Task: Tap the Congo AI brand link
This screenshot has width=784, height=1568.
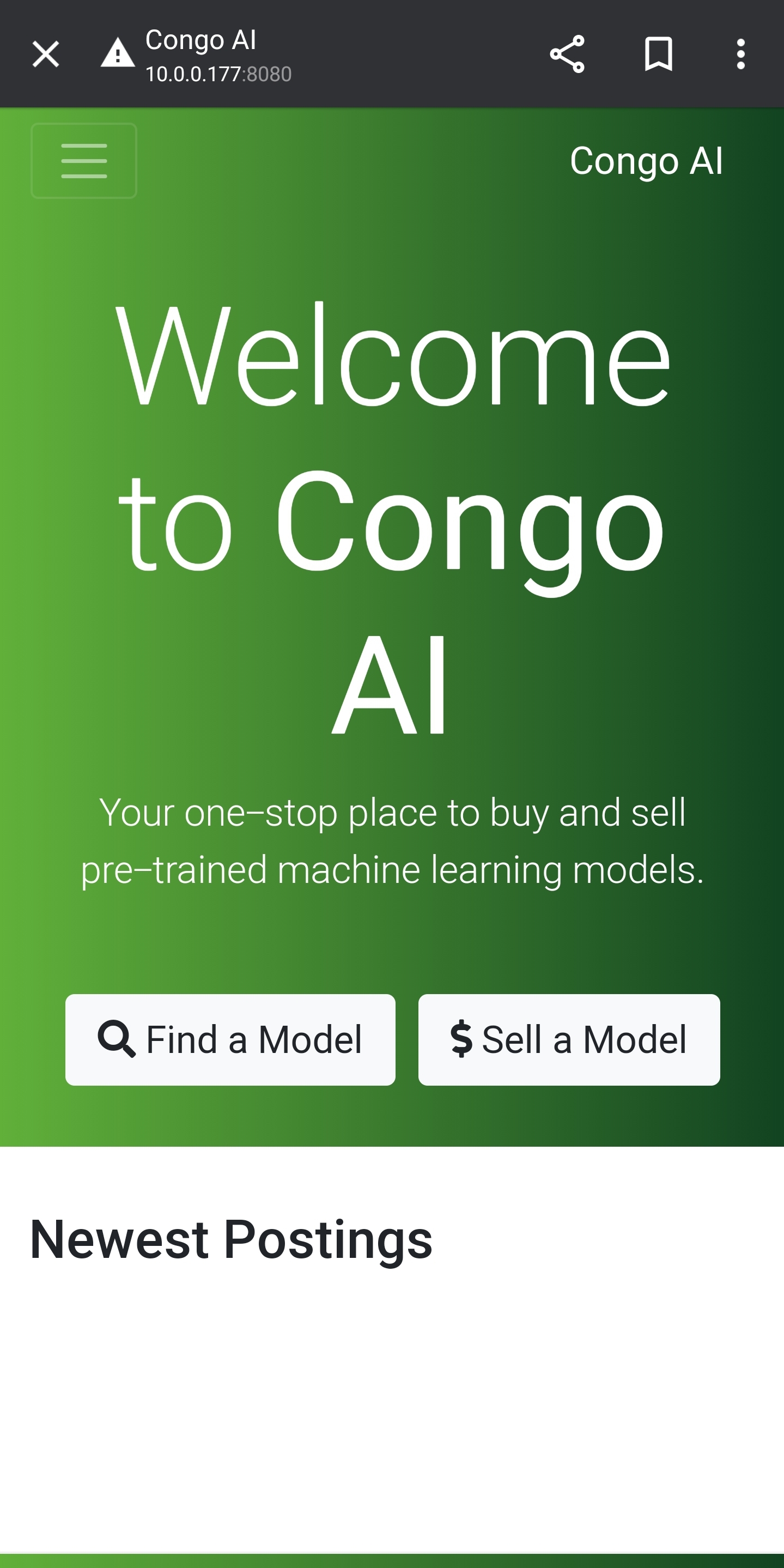Action: coord(647,161)
